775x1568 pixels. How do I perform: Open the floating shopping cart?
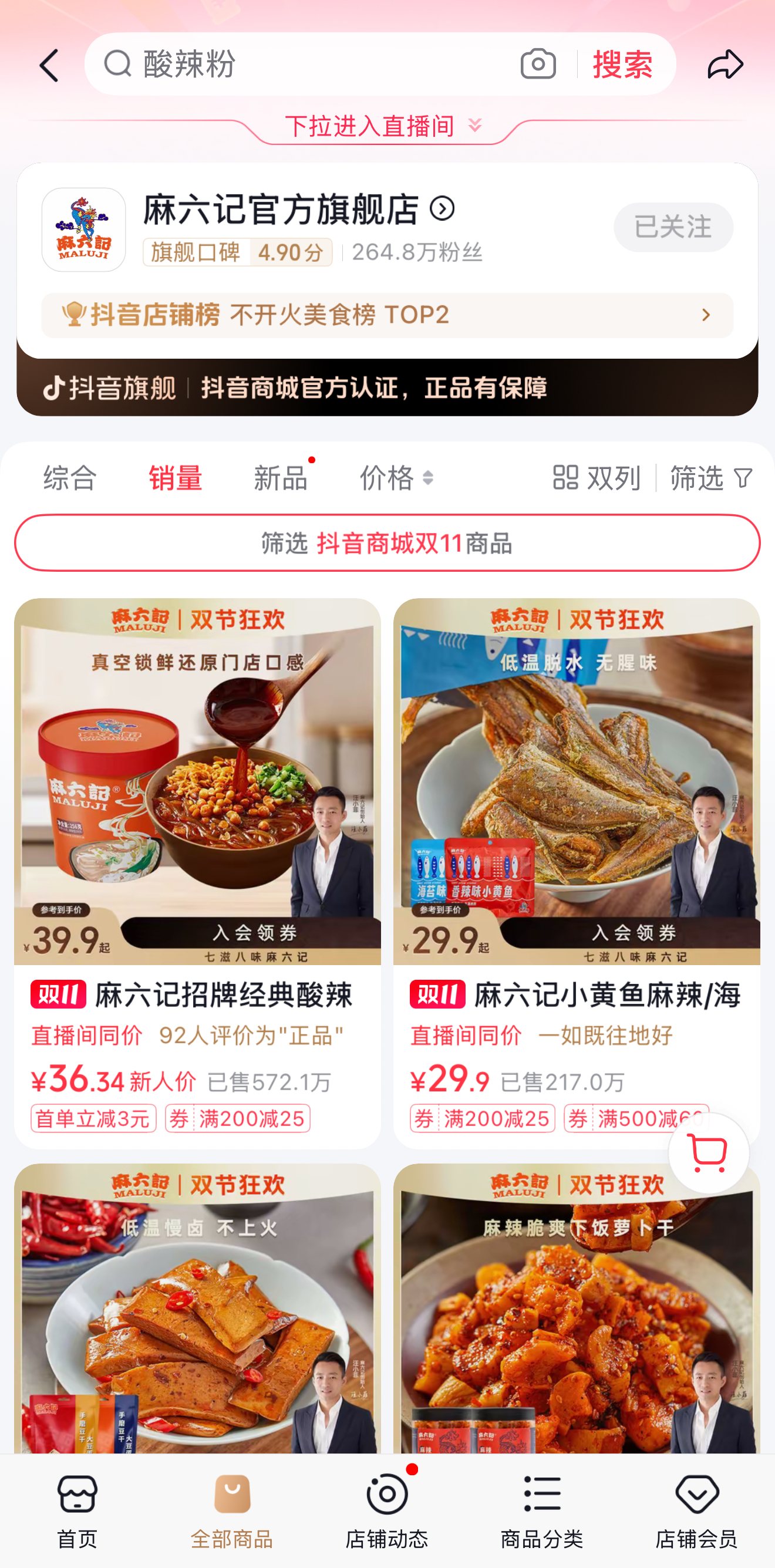[708, 1153]
